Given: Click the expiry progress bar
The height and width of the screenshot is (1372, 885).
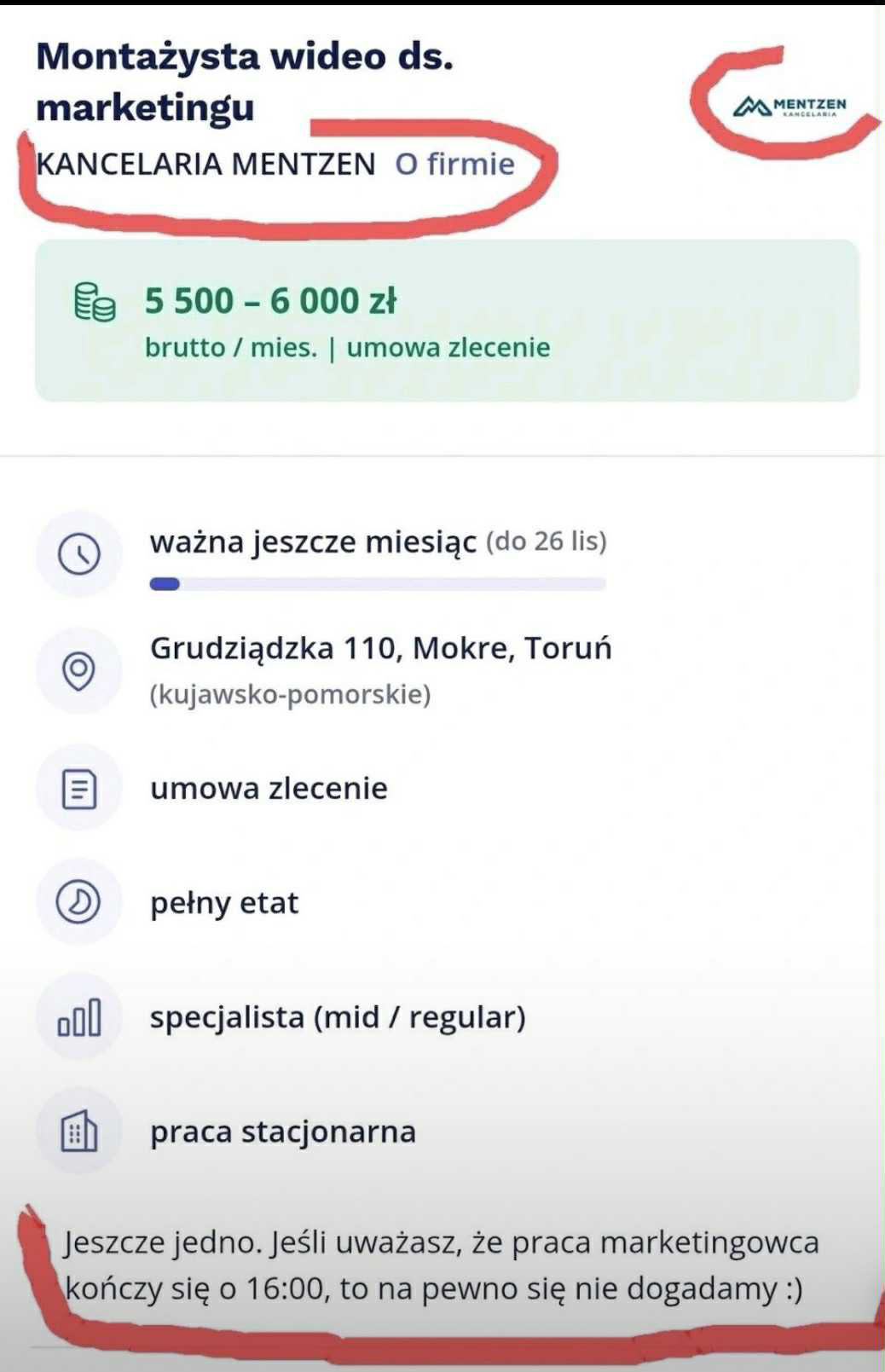Looking at the screenshot, I should tap(378, 583).
